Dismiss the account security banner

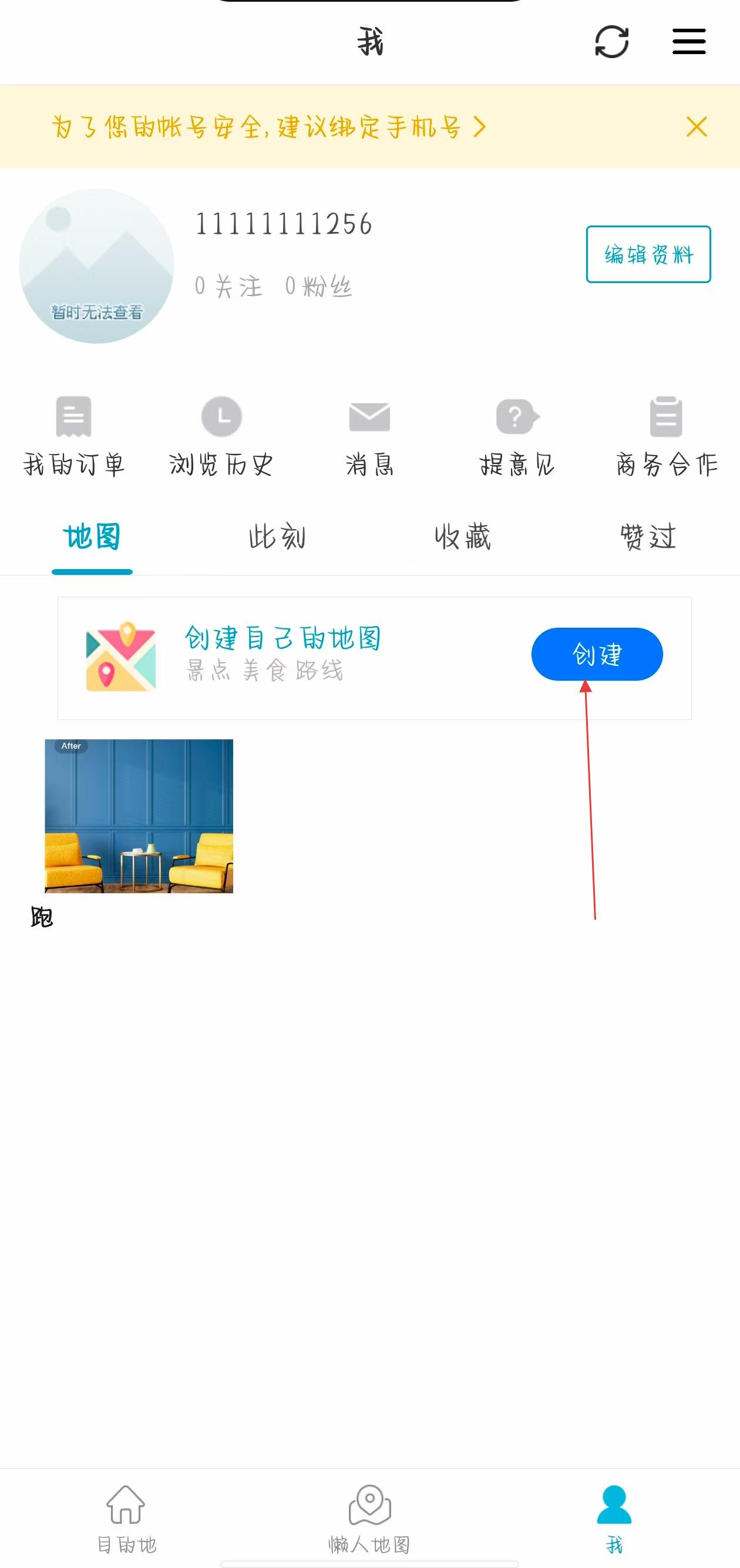click(x=696, y=127)
